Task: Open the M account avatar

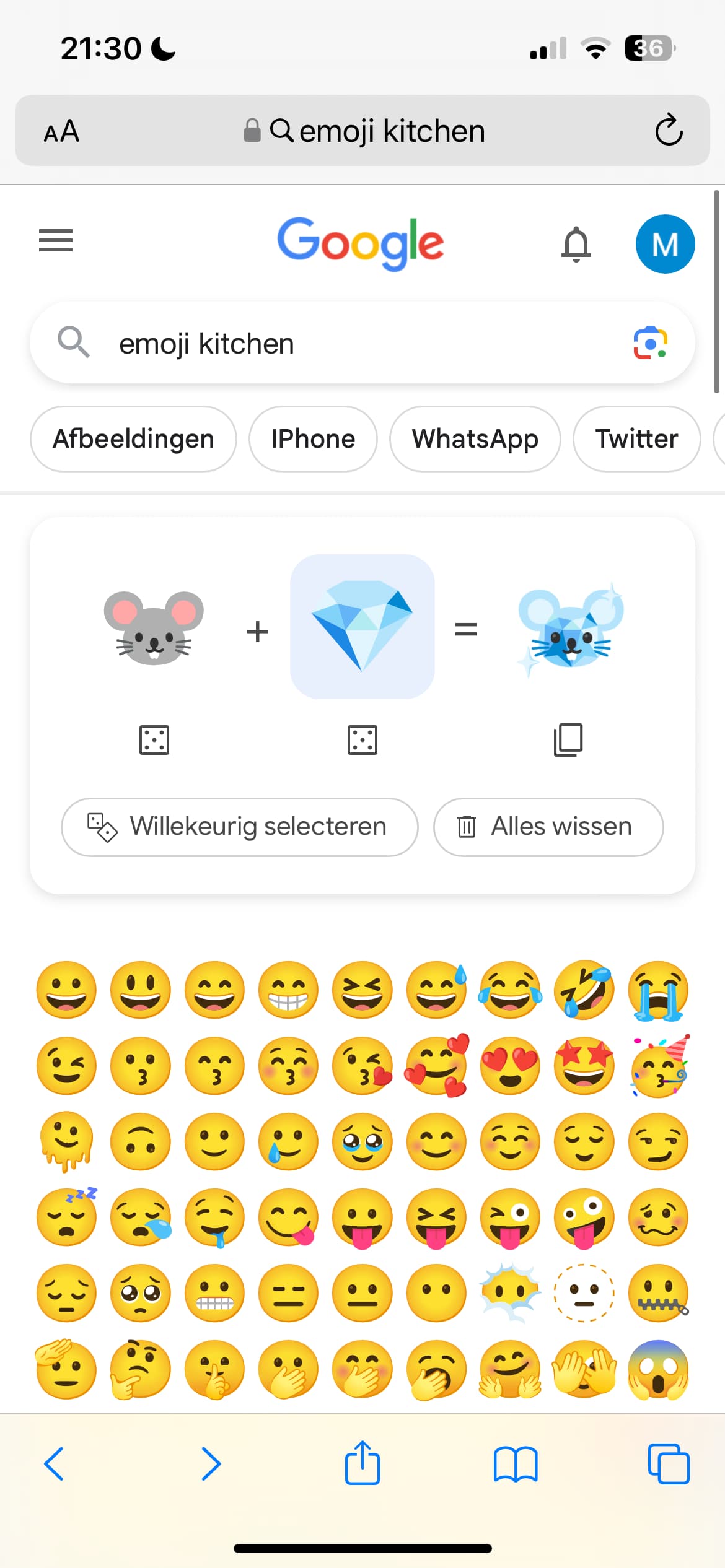Action: 665,244
